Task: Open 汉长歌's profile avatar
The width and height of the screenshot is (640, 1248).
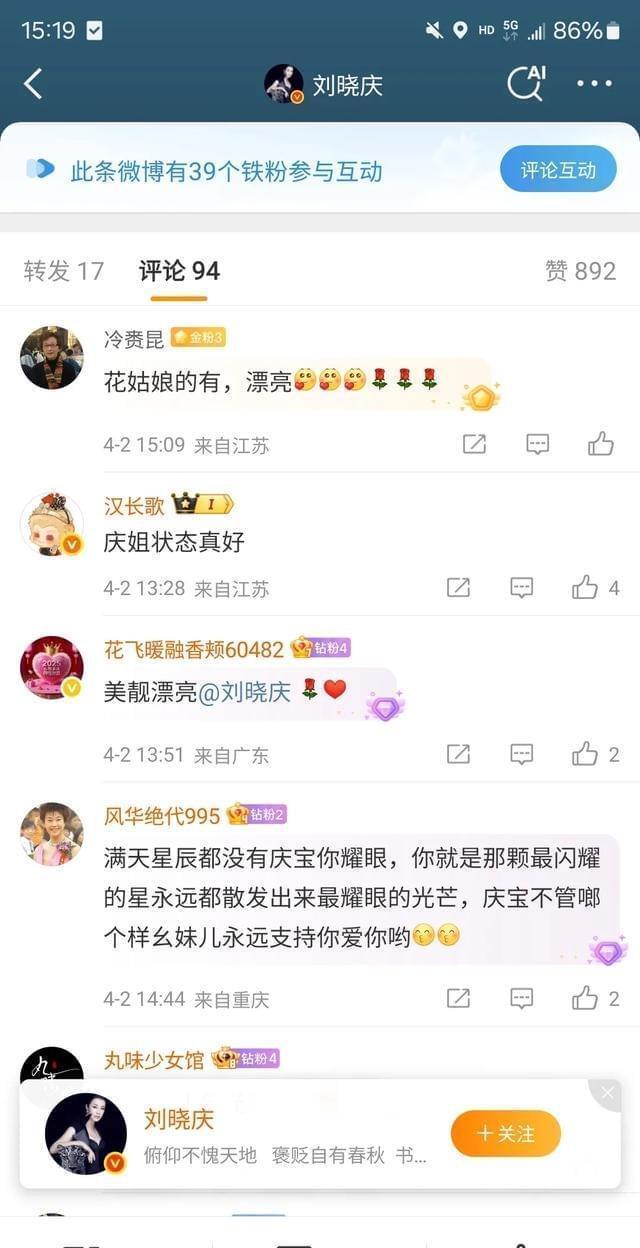Action: click(x=52, y=523)
